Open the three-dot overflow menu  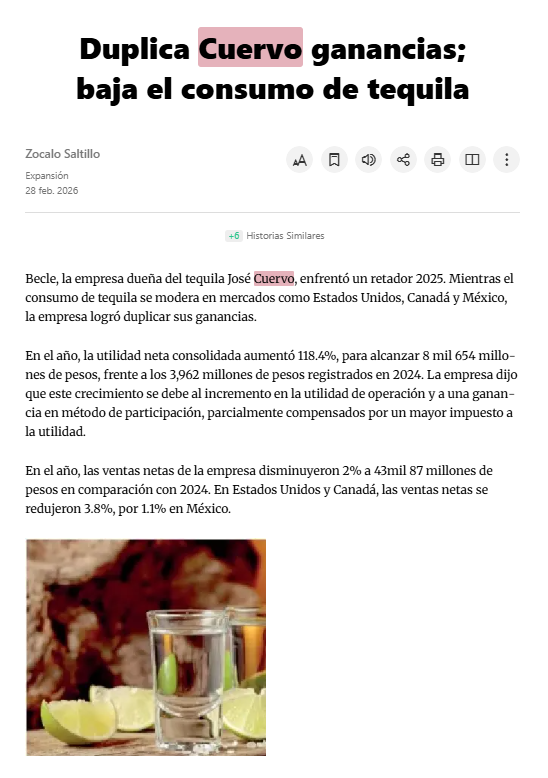pos(506,160)
